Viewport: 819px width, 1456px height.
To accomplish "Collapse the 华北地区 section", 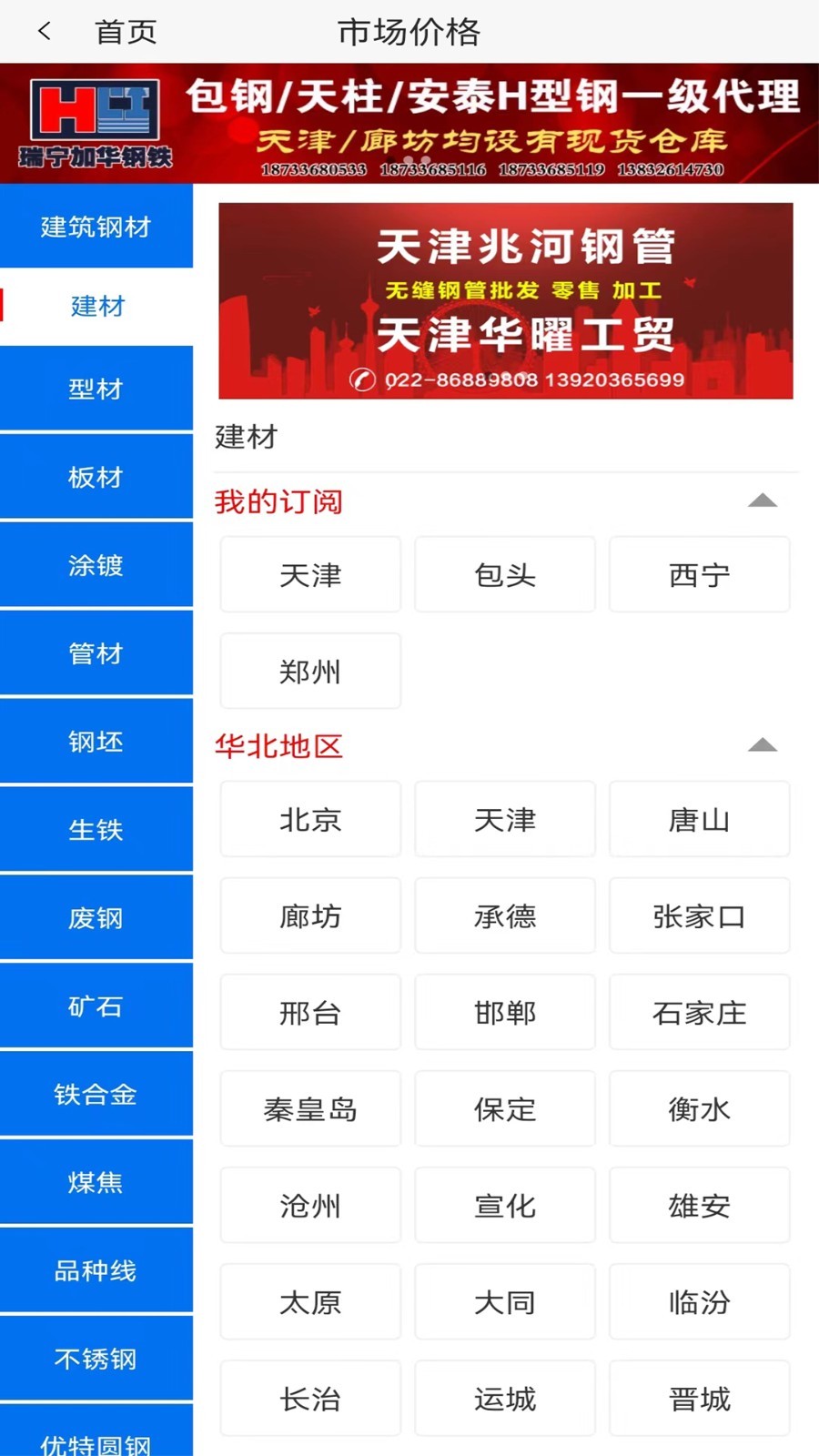I will [x=762, y=745].
